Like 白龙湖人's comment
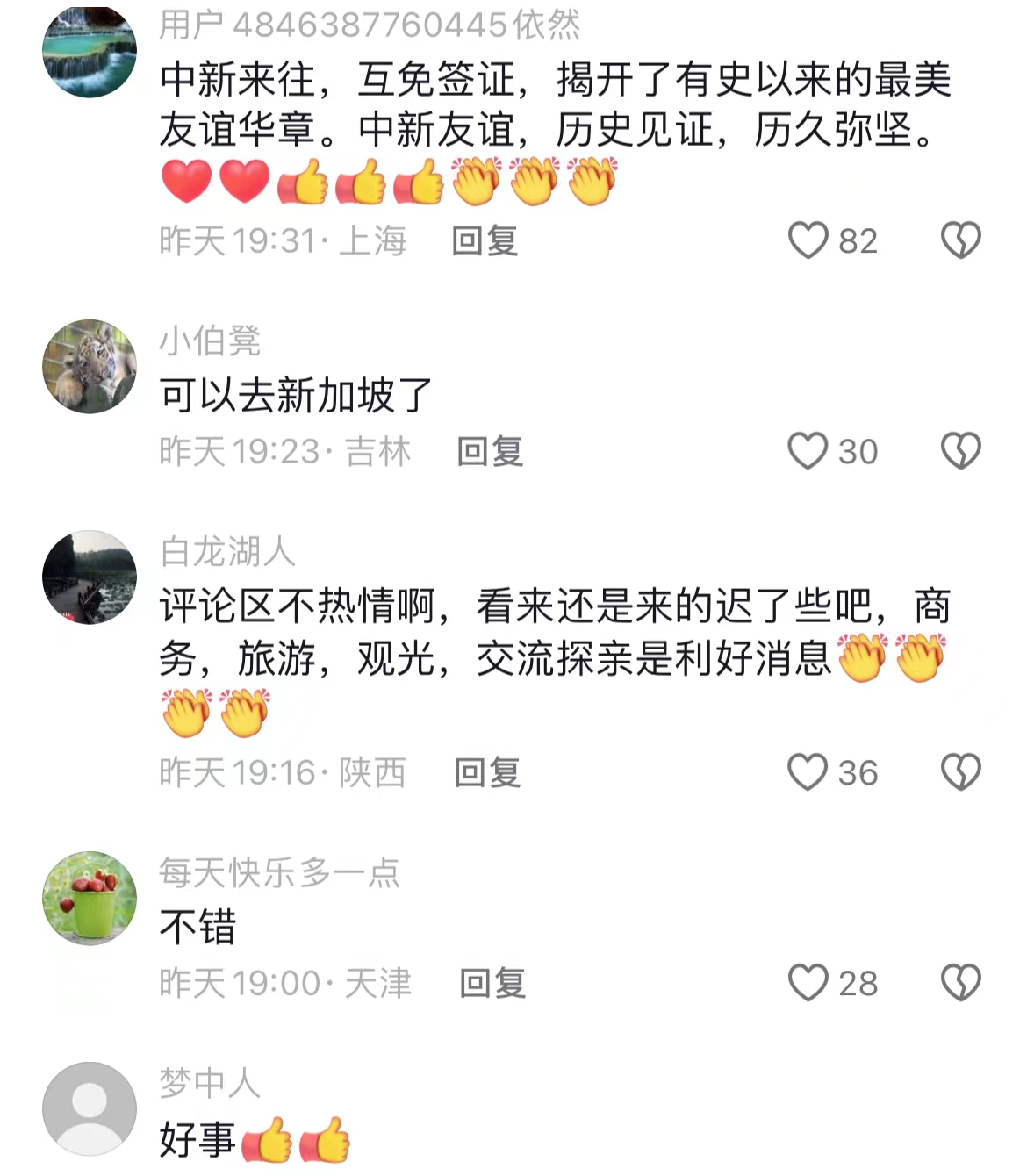Viewport: 1027px width, 1176px height. 808,772
